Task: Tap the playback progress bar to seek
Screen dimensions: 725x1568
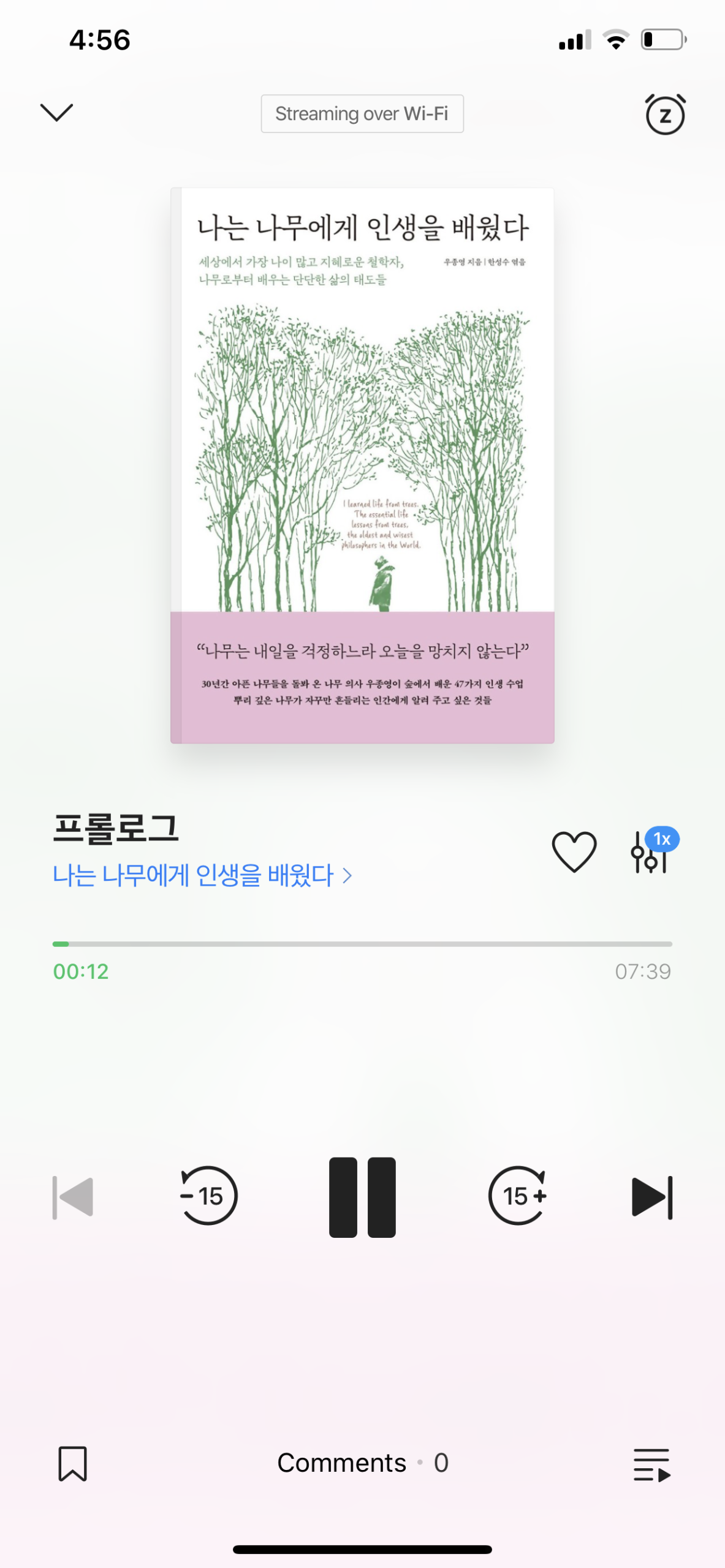Action: coord(362,944)
